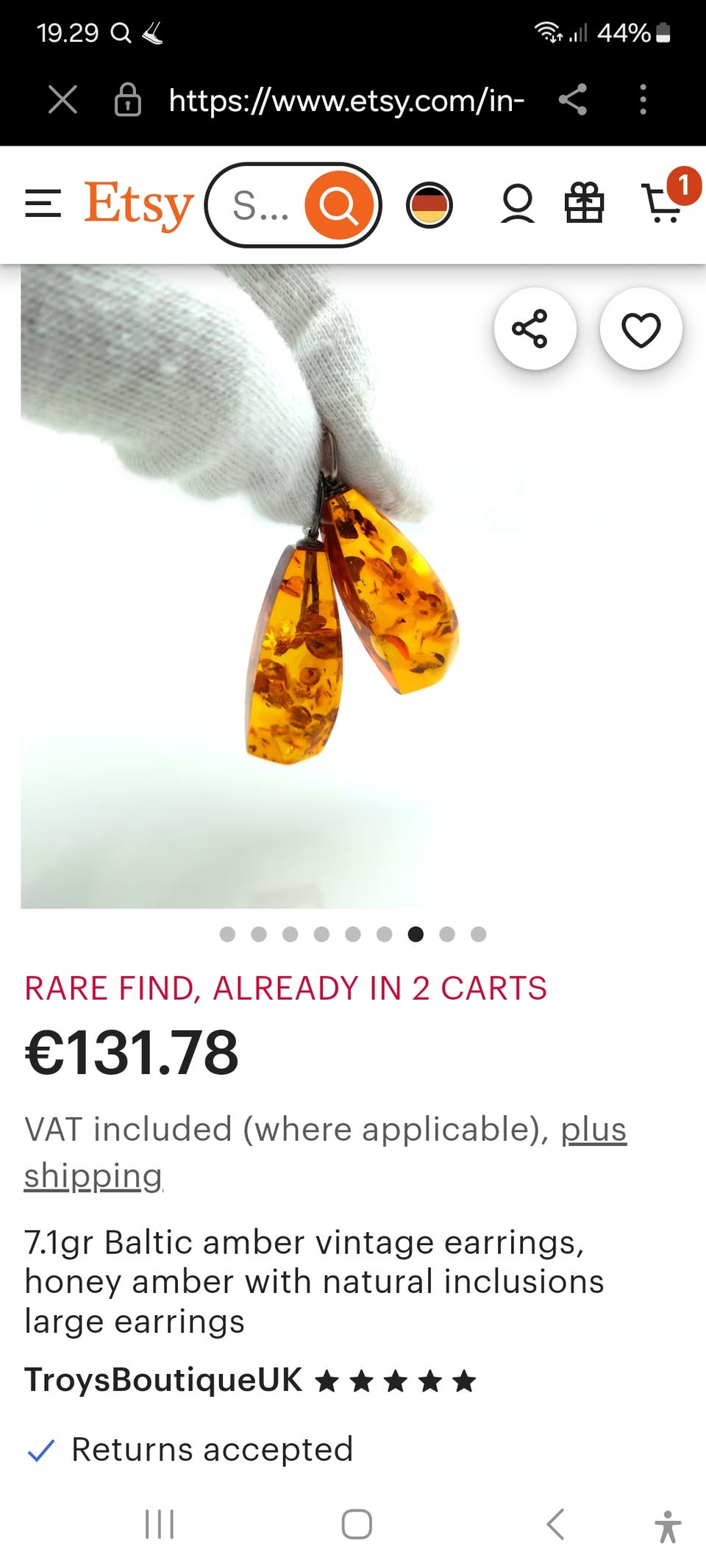This screenshot has width=706, height=1568.
Task: Open the plus shipping link
Action: click(x=593, y=1129)
